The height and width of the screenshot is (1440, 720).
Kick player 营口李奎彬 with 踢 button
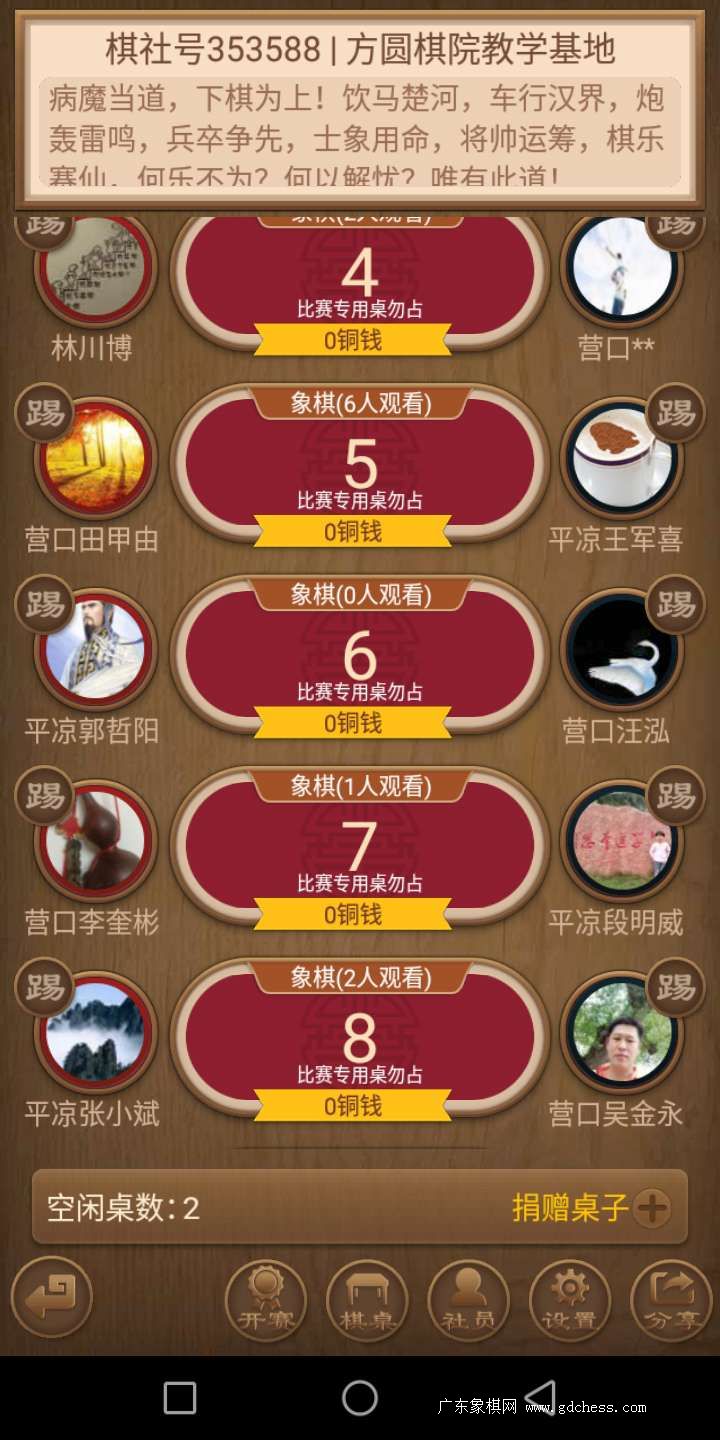click(x=44, y=796)
